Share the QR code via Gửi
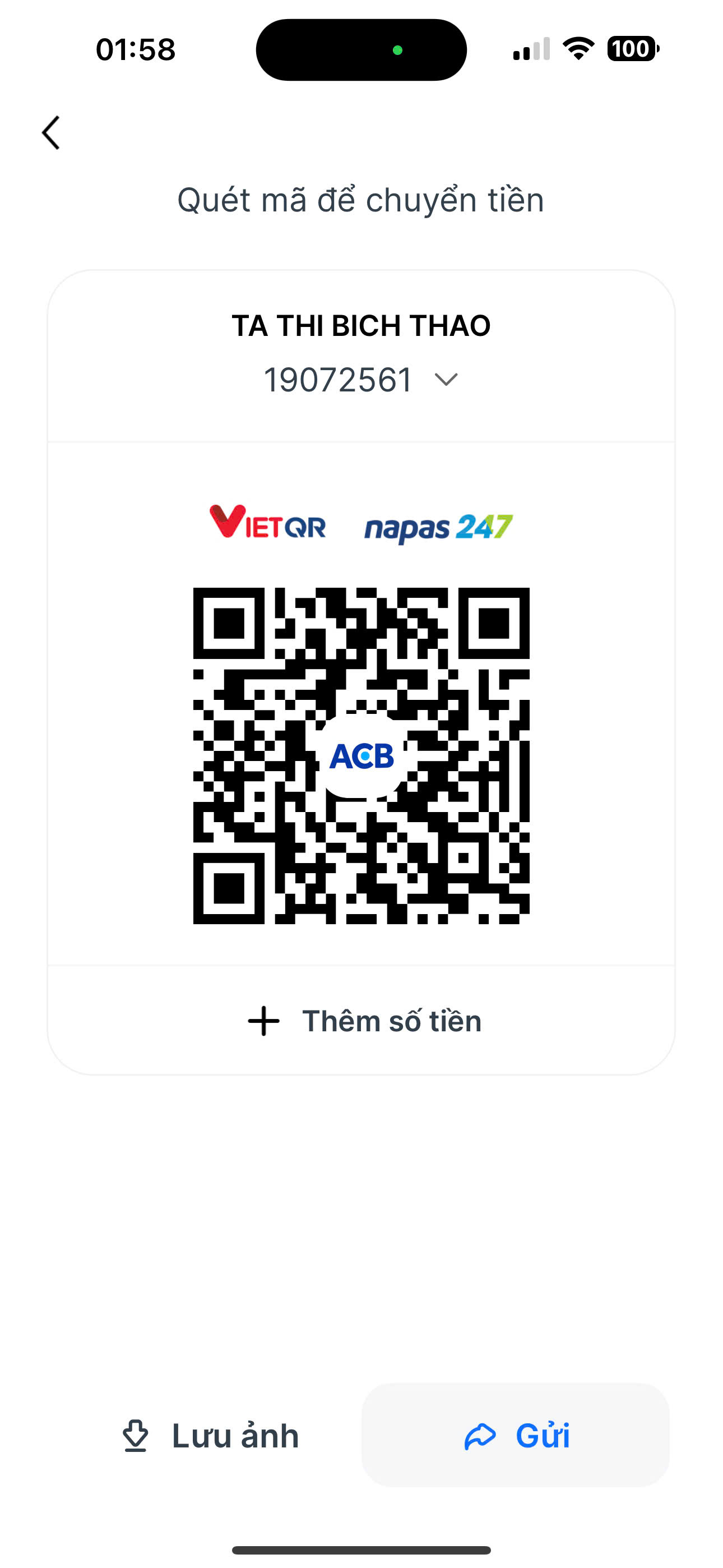 click(516, 1435)
